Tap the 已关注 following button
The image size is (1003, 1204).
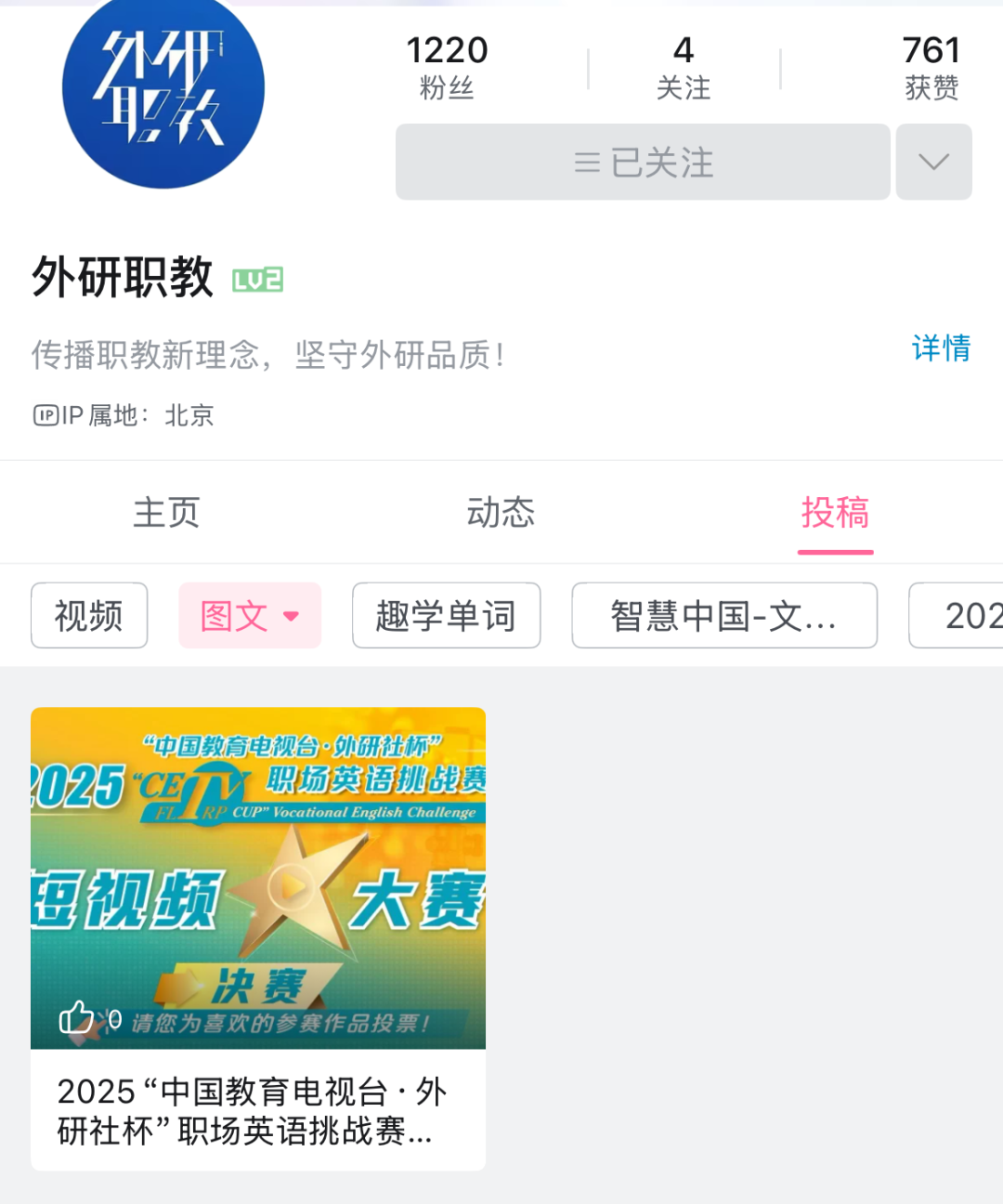[643, 163]
